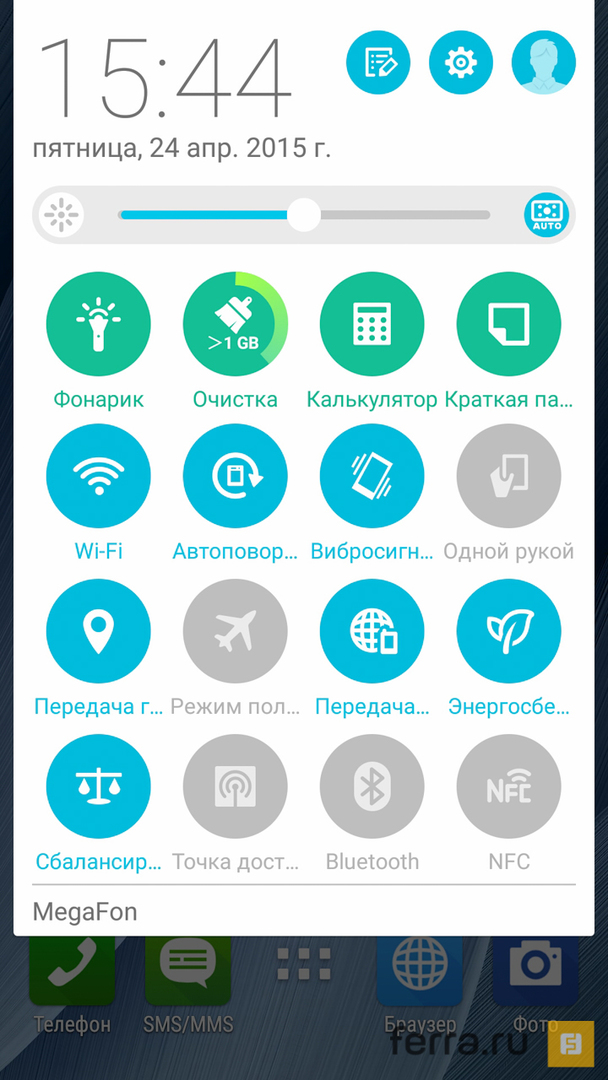The image size is (608, 1080).
Task: Run the Очистка memory cleanup
Action: [235, 324]
